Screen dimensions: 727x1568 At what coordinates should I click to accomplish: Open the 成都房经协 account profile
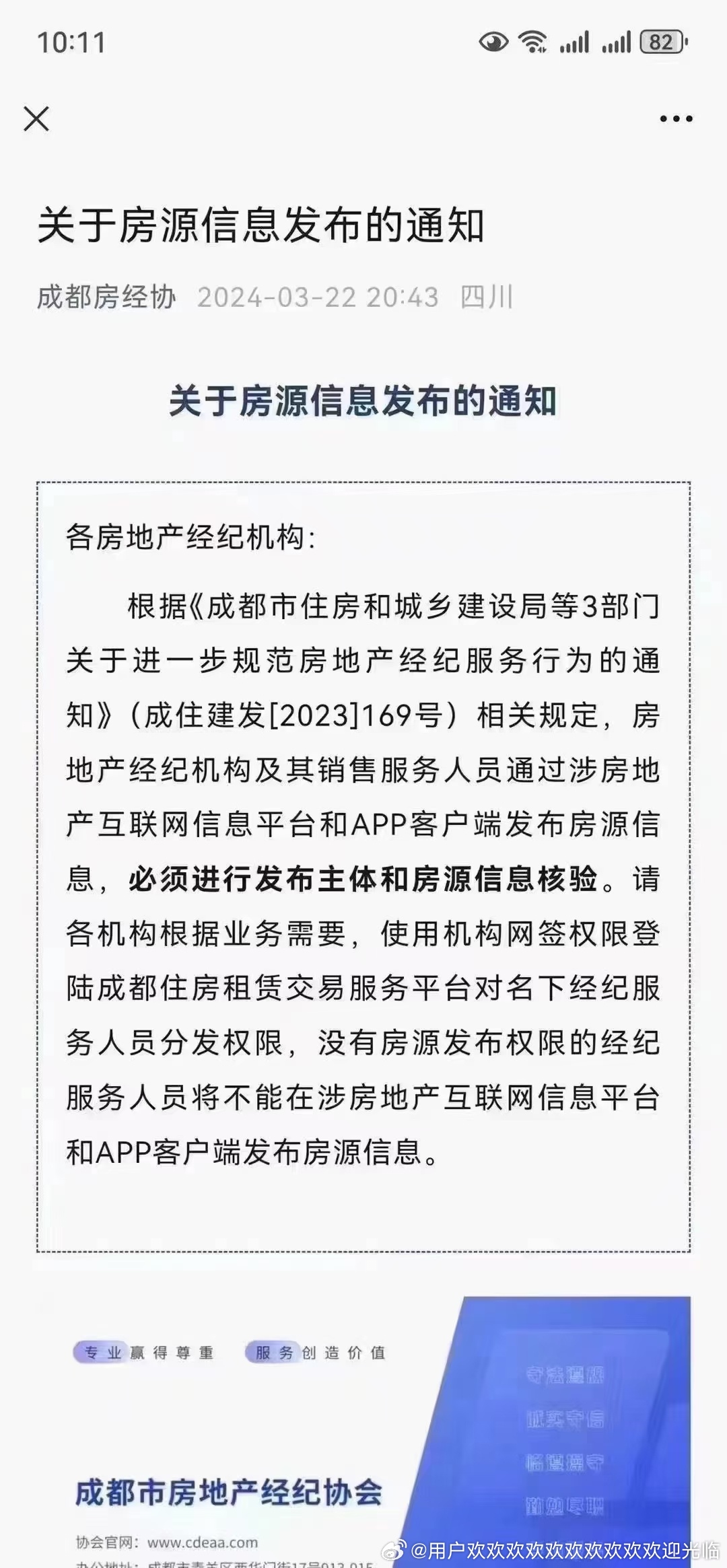point(106,297)
